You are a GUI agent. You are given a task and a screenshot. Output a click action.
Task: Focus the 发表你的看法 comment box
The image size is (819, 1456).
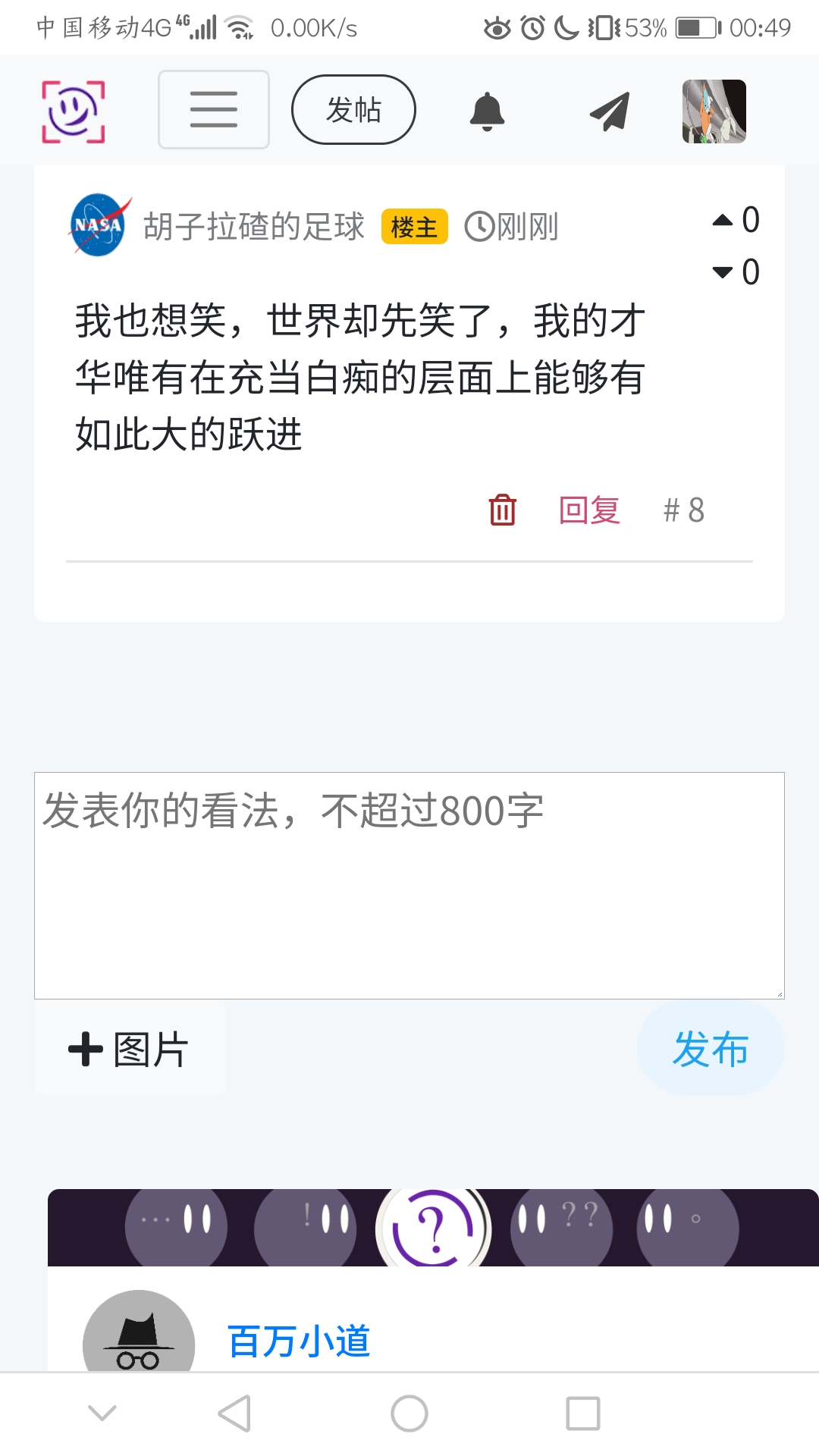pos(409,885)
